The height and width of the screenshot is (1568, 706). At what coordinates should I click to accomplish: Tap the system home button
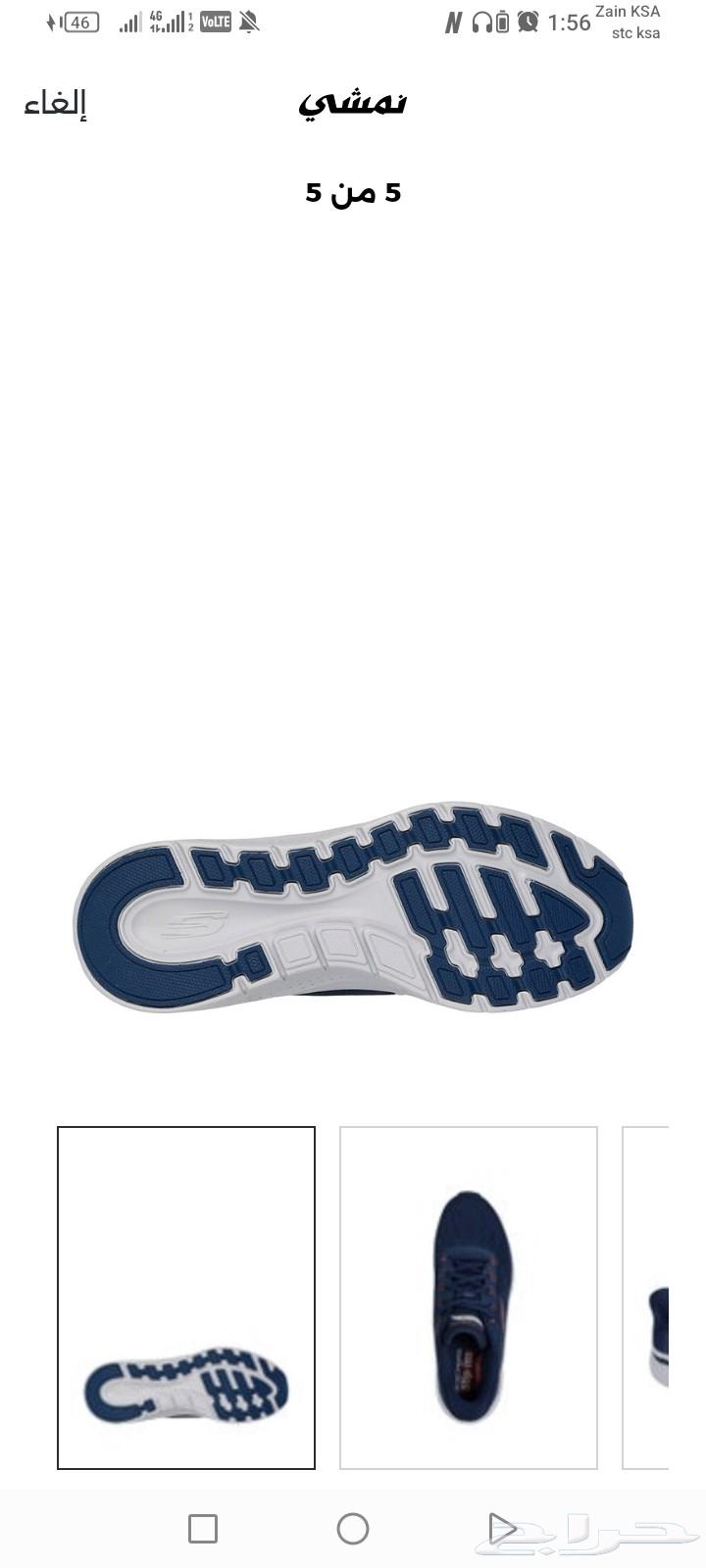point(353,1529)
